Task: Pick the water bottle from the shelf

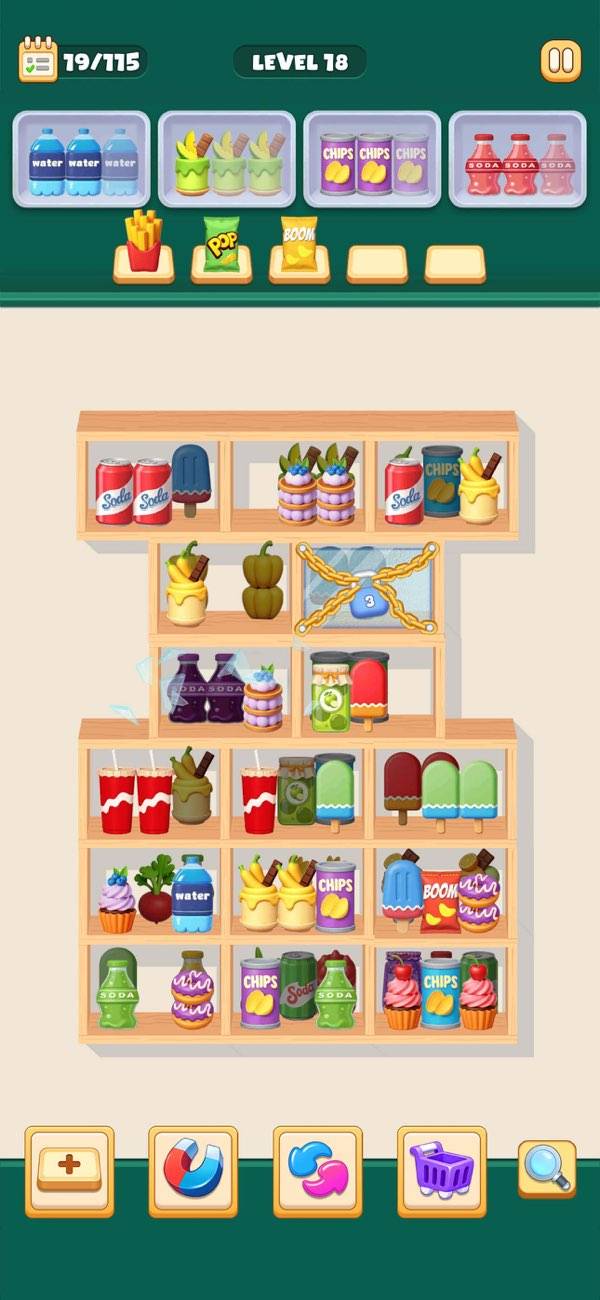Action: 191,893
